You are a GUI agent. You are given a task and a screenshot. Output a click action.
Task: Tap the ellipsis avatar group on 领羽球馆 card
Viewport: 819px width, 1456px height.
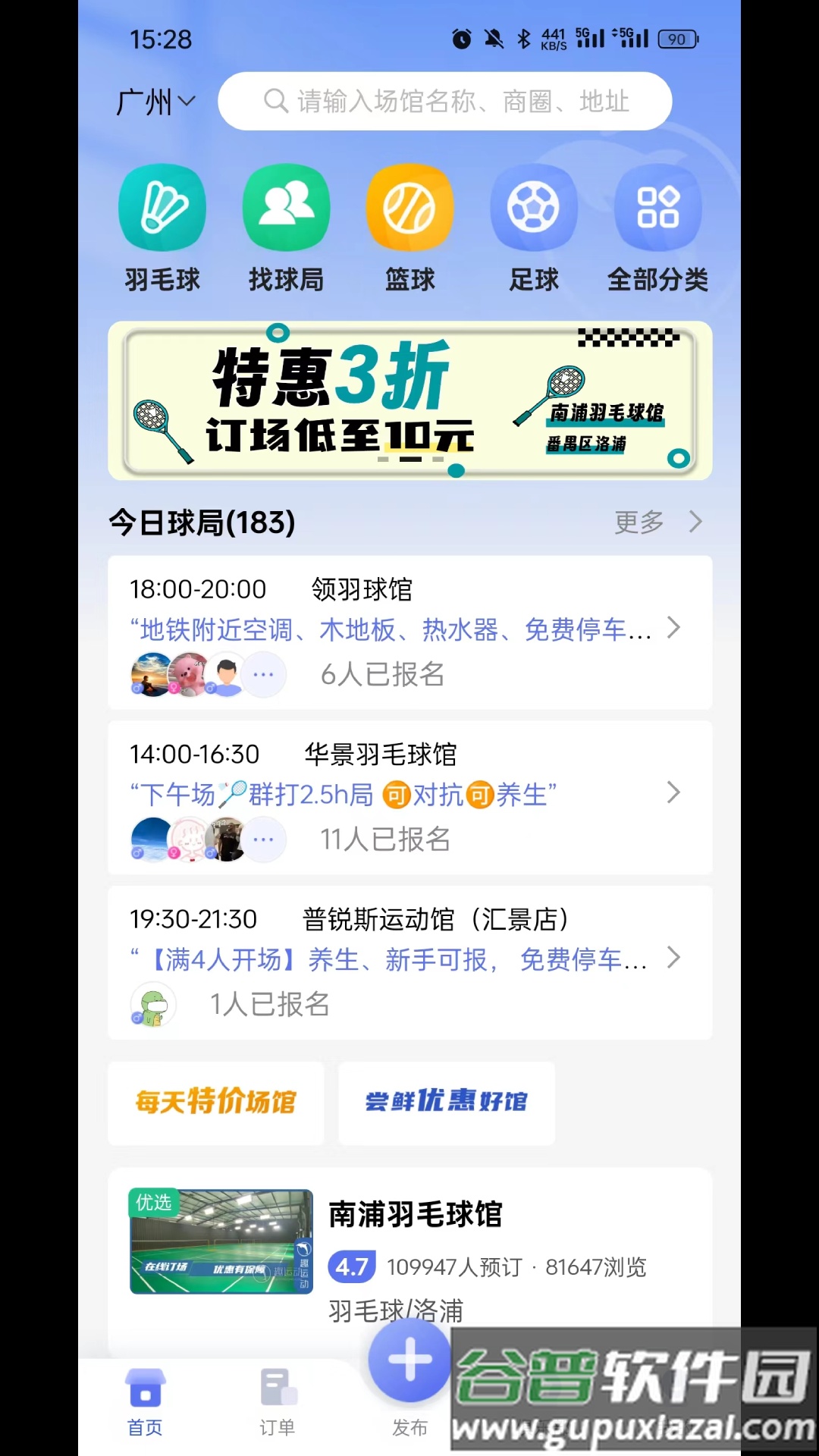(x=263, y=673)
